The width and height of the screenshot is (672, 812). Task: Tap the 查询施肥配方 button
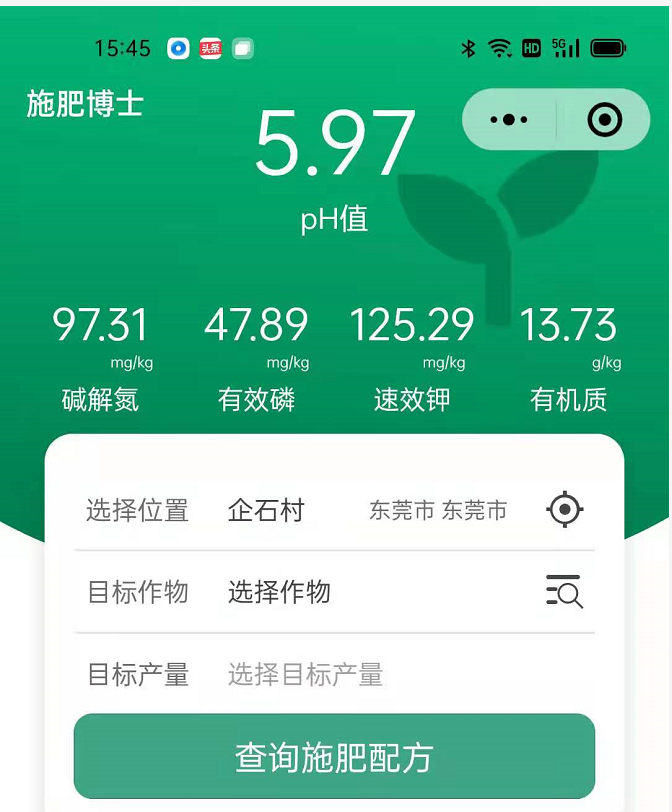click(x=334, y=756)
